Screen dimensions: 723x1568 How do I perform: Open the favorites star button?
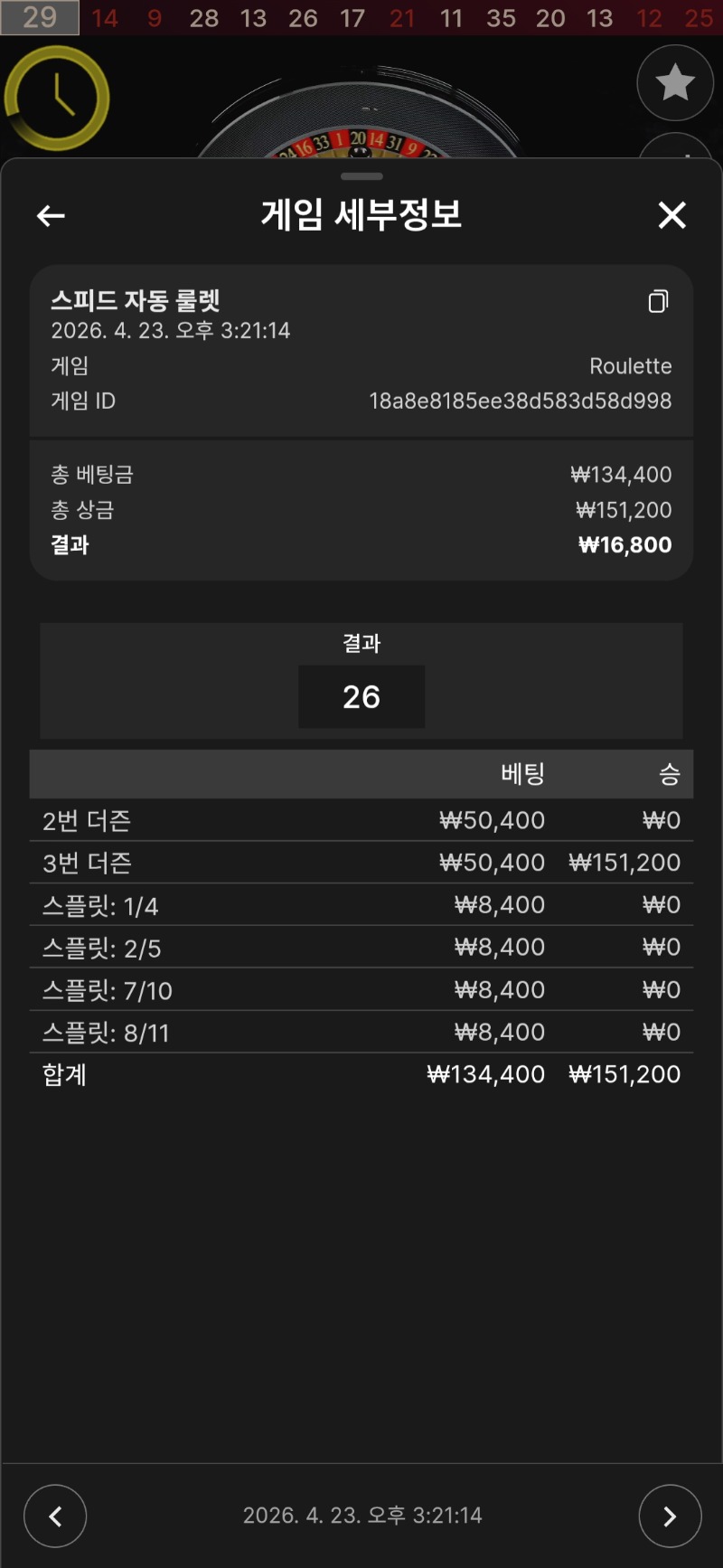point(675,83)
